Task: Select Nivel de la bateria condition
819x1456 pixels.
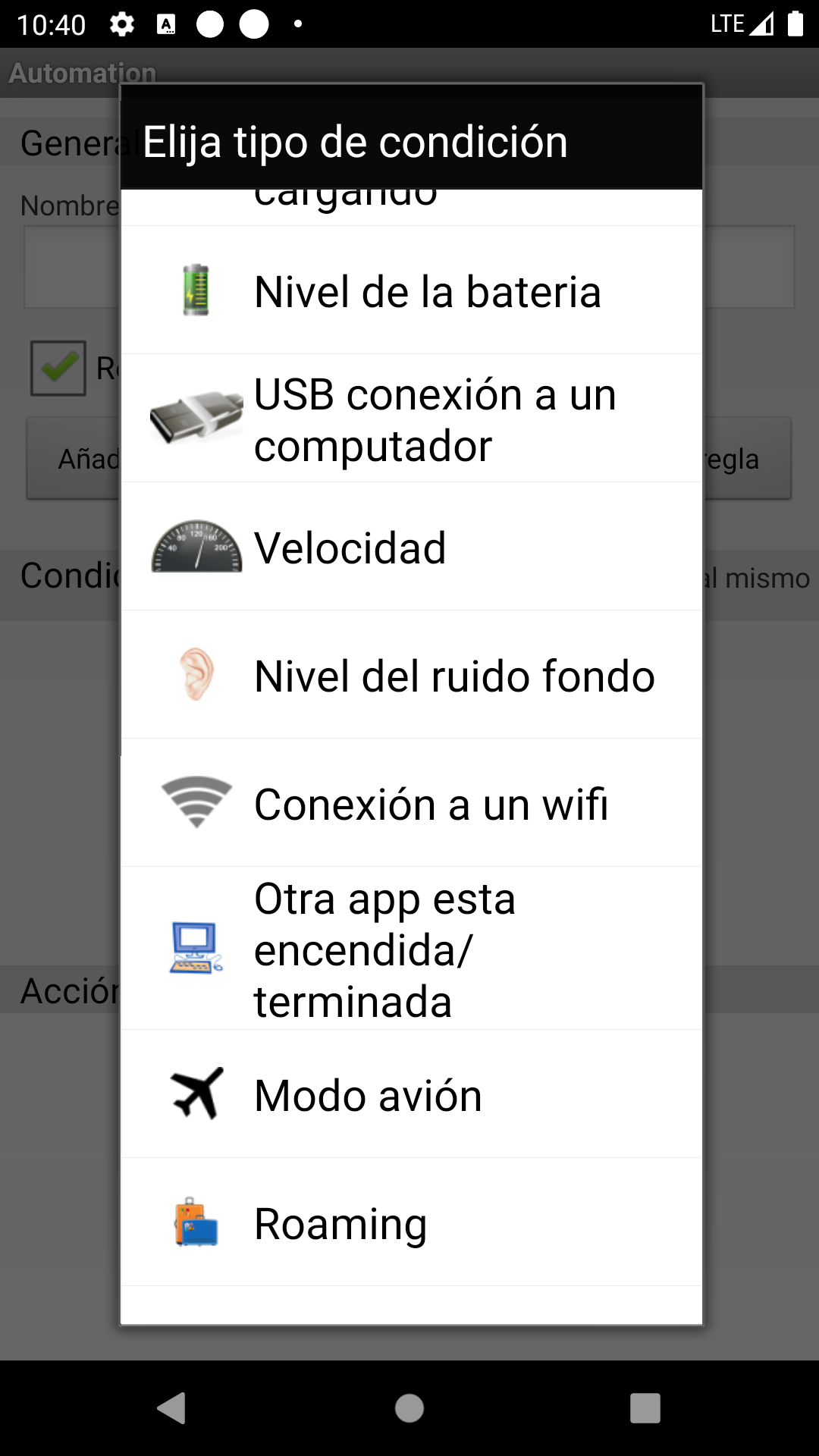Action: pos(411,291)
